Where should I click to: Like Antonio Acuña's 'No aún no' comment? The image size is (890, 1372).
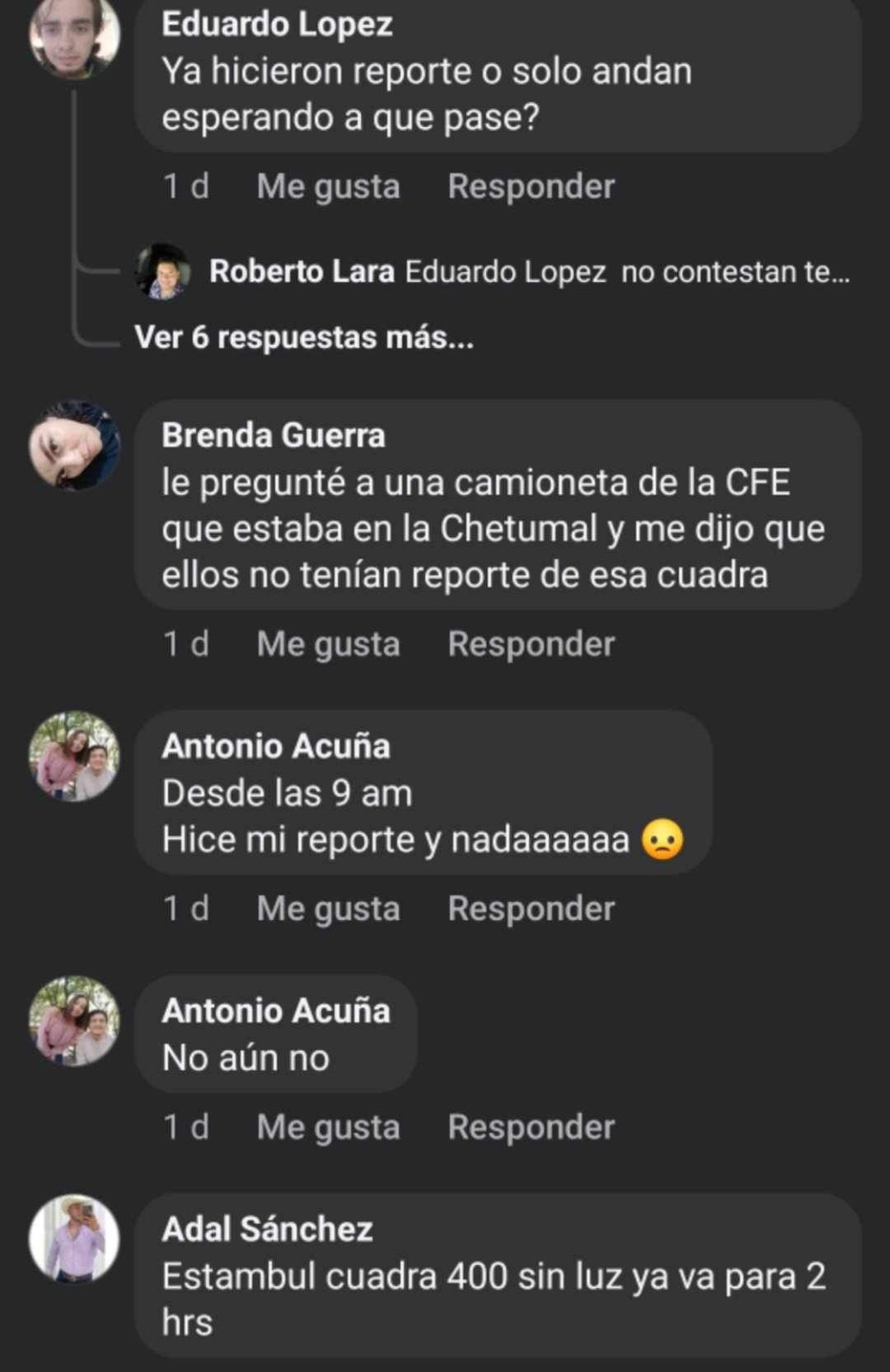(x=328, y=1128)
